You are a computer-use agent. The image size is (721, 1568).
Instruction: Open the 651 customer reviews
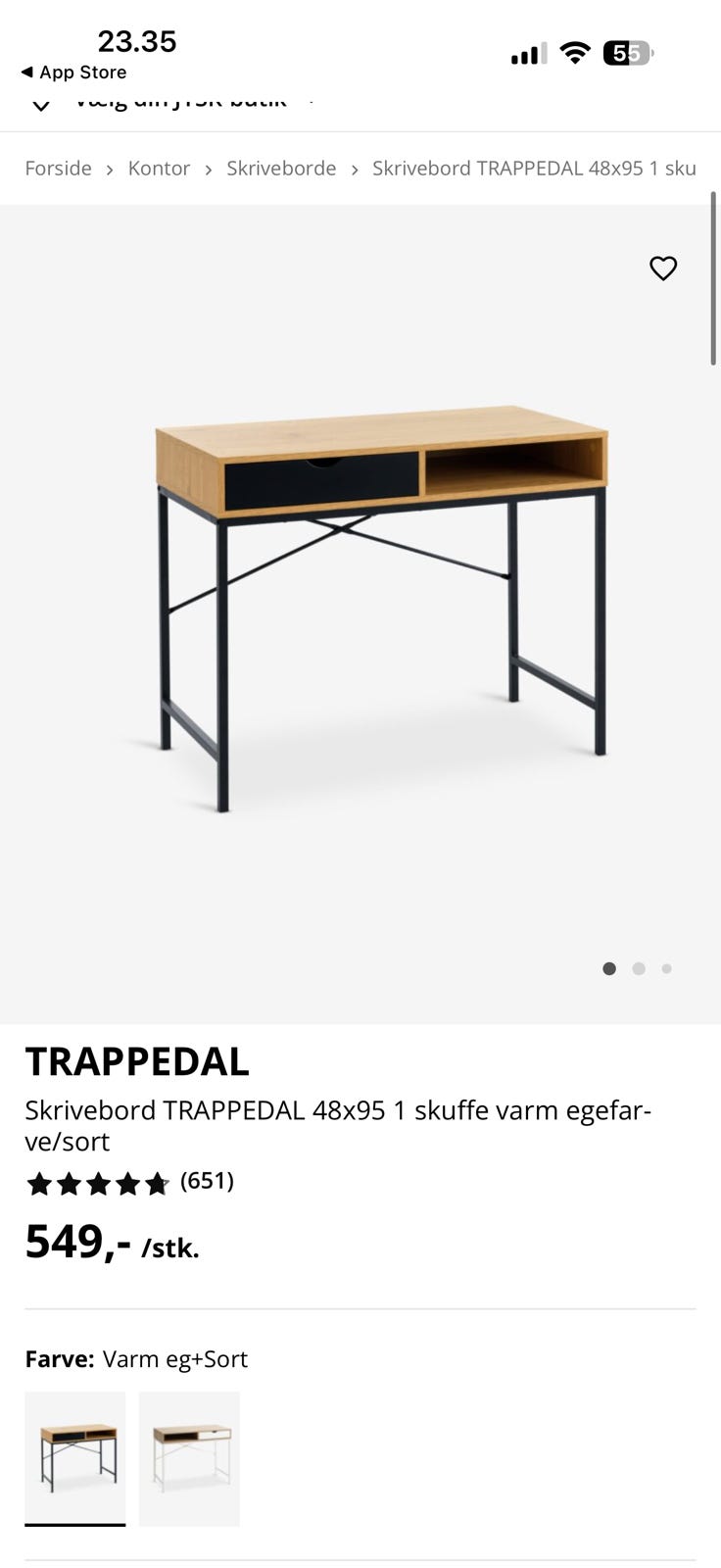207,1181
